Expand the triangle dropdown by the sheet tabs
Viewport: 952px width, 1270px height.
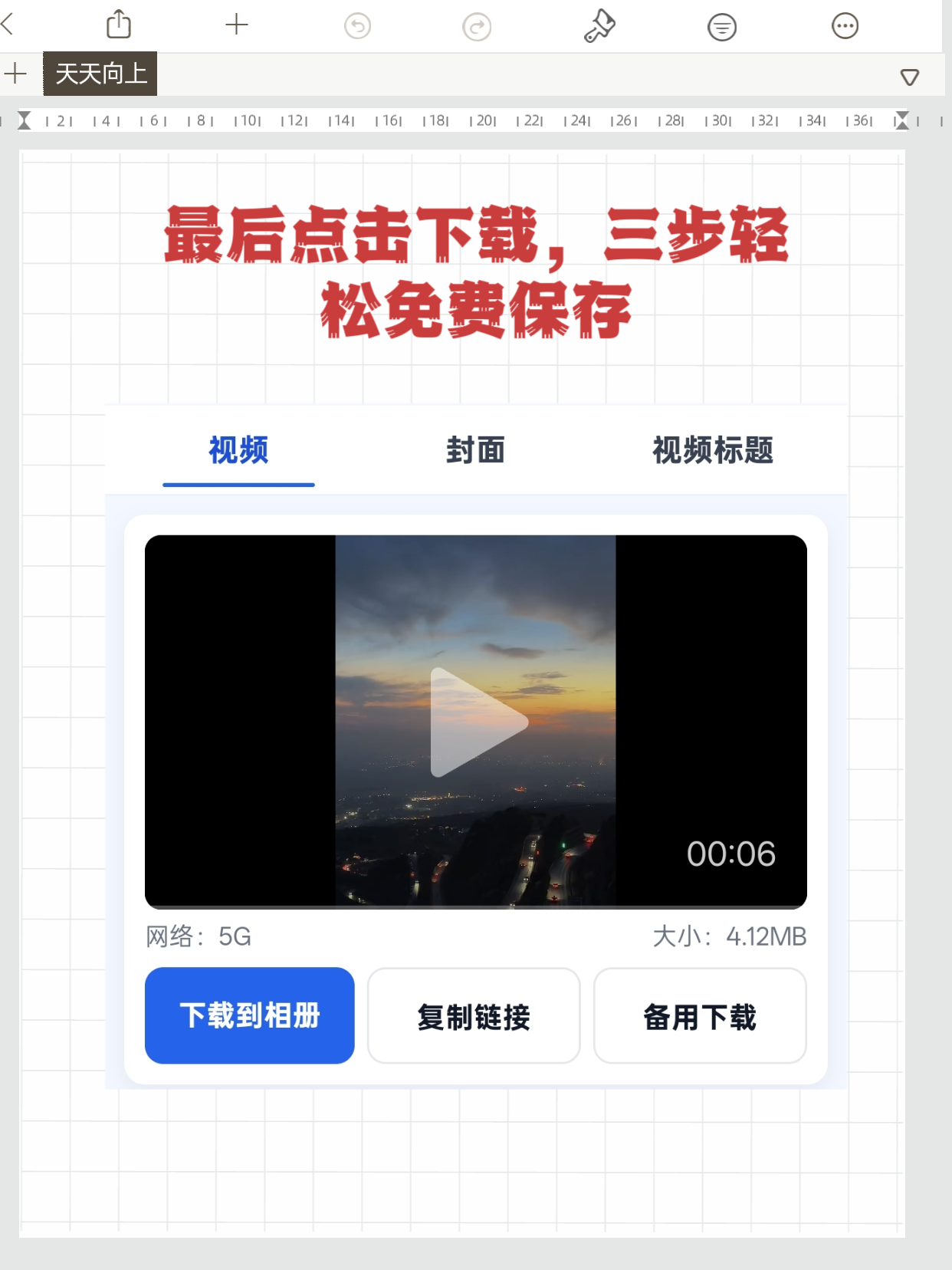click(x=910, y=77)
